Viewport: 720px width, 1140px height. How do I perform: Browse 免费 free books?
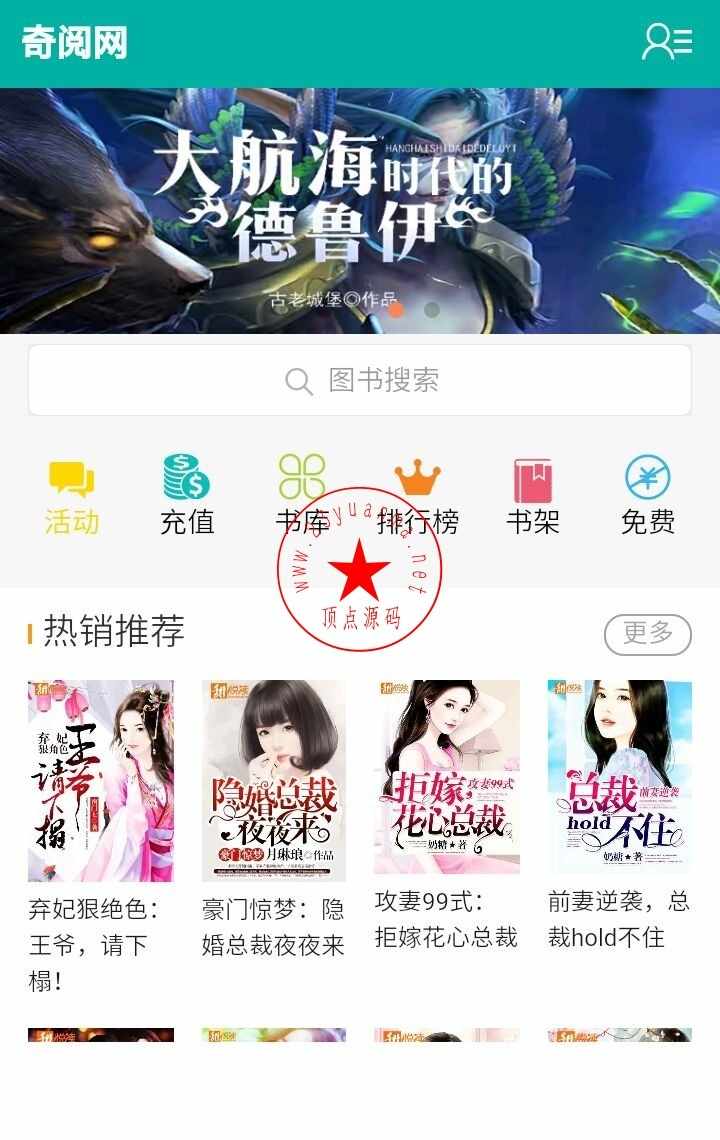pyautogui.click(x=648, y=495)
